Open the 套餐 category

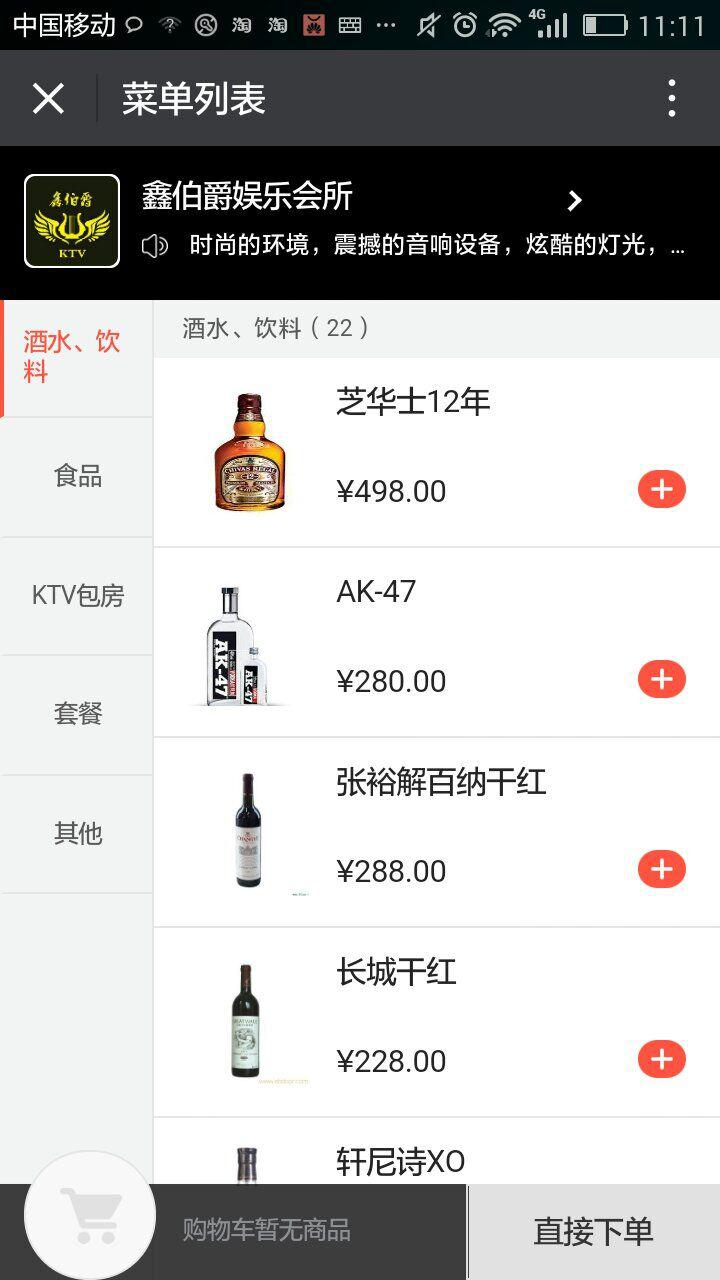pos(77,715)
